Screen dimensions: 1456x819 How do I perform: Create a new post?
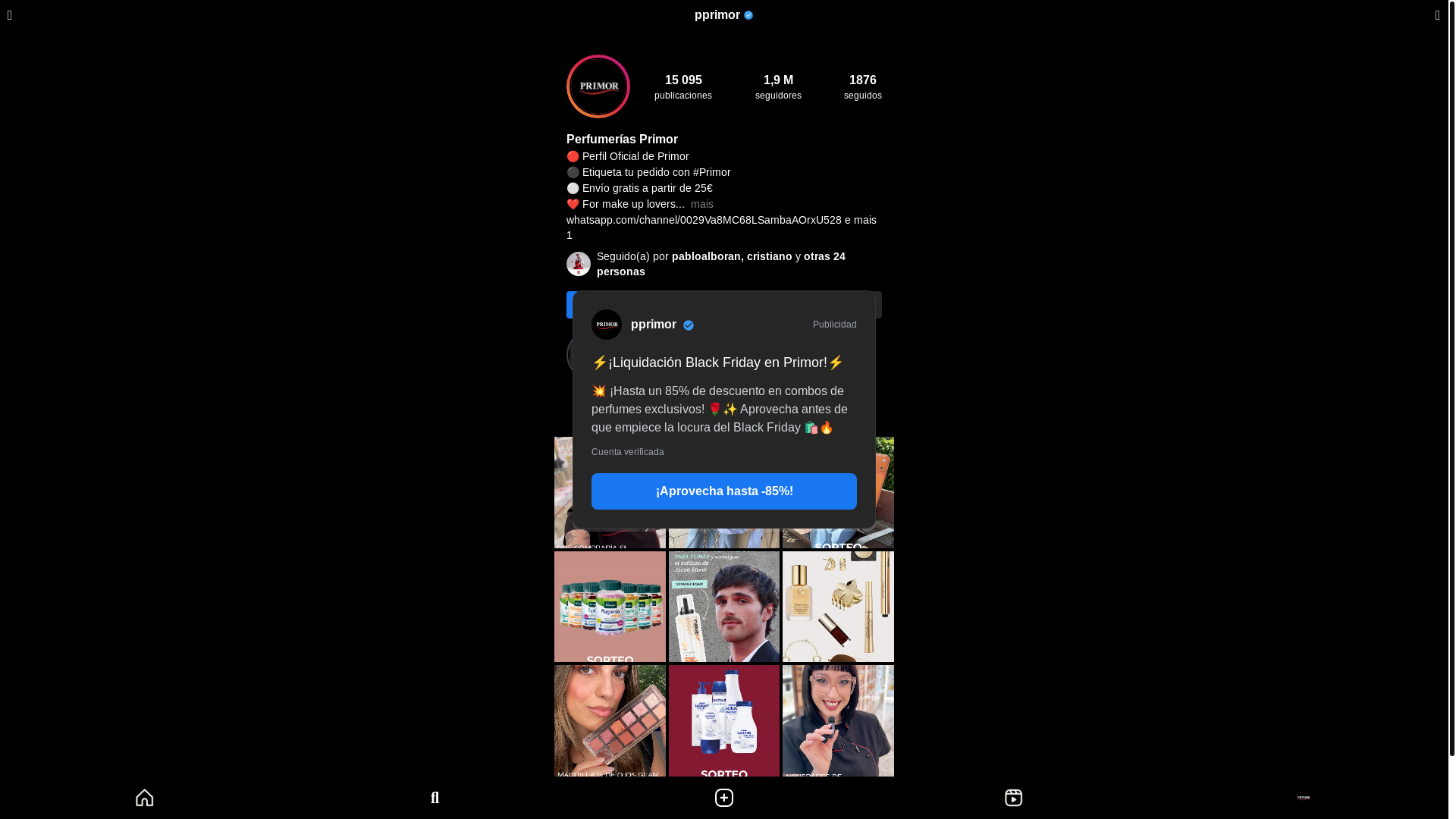723,798
